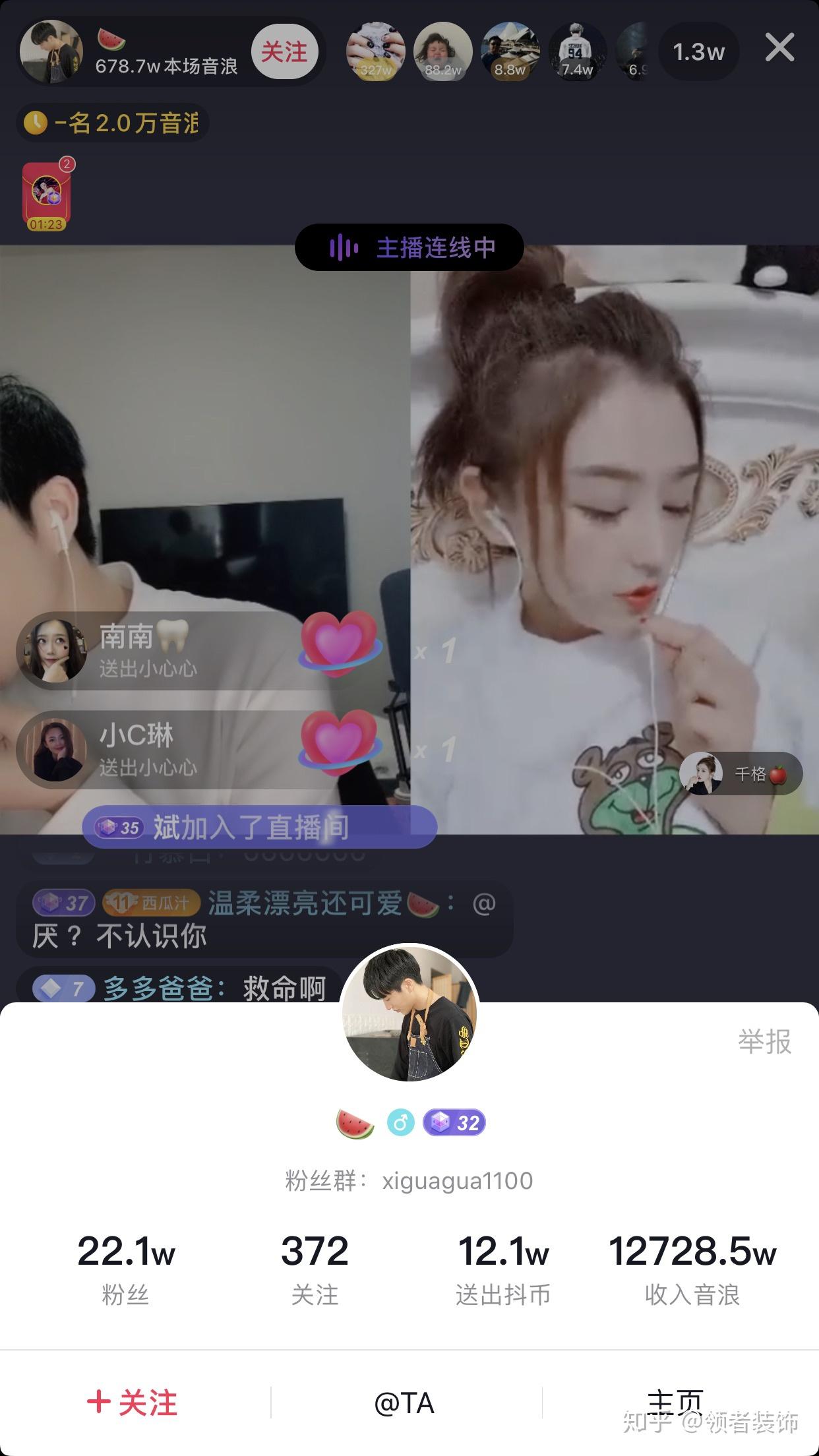Open the gifter avatar showing 7.4w
This screenshot has height=1456, width=819.
pos(577,51)
